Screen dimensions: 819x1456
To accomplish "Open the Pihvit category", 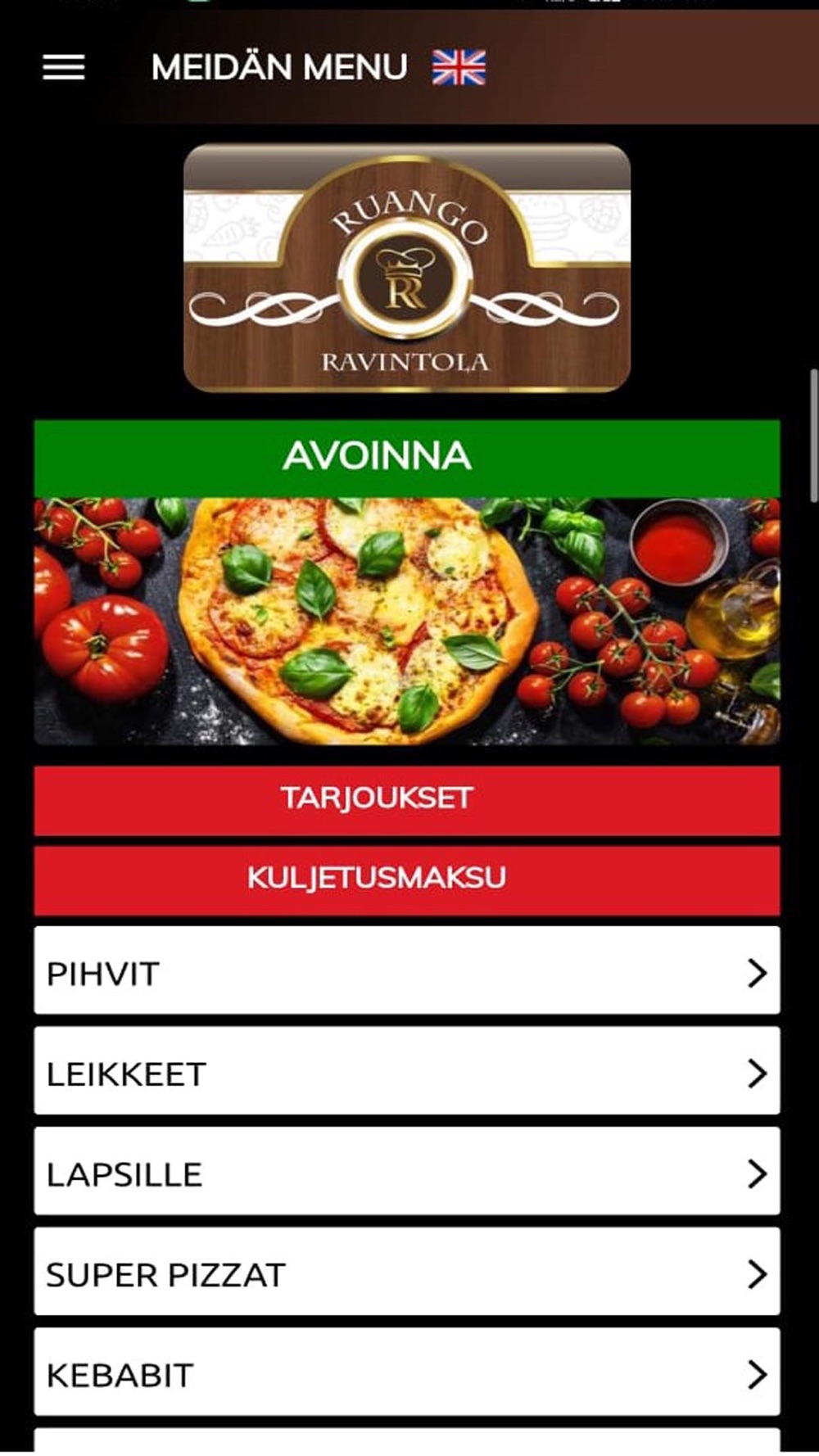I will [406, 972].
